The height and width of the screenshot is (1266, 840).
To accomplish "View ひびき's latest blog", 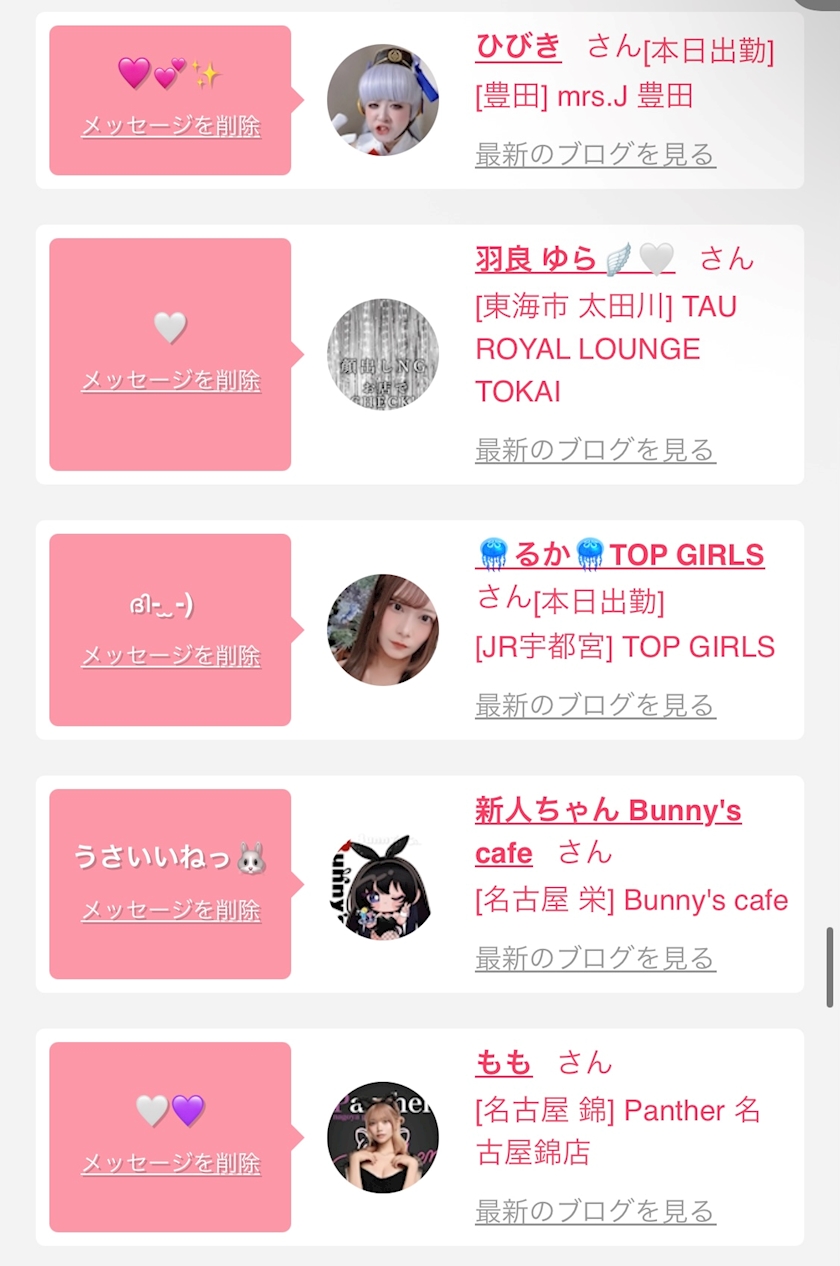I will 595,155.
